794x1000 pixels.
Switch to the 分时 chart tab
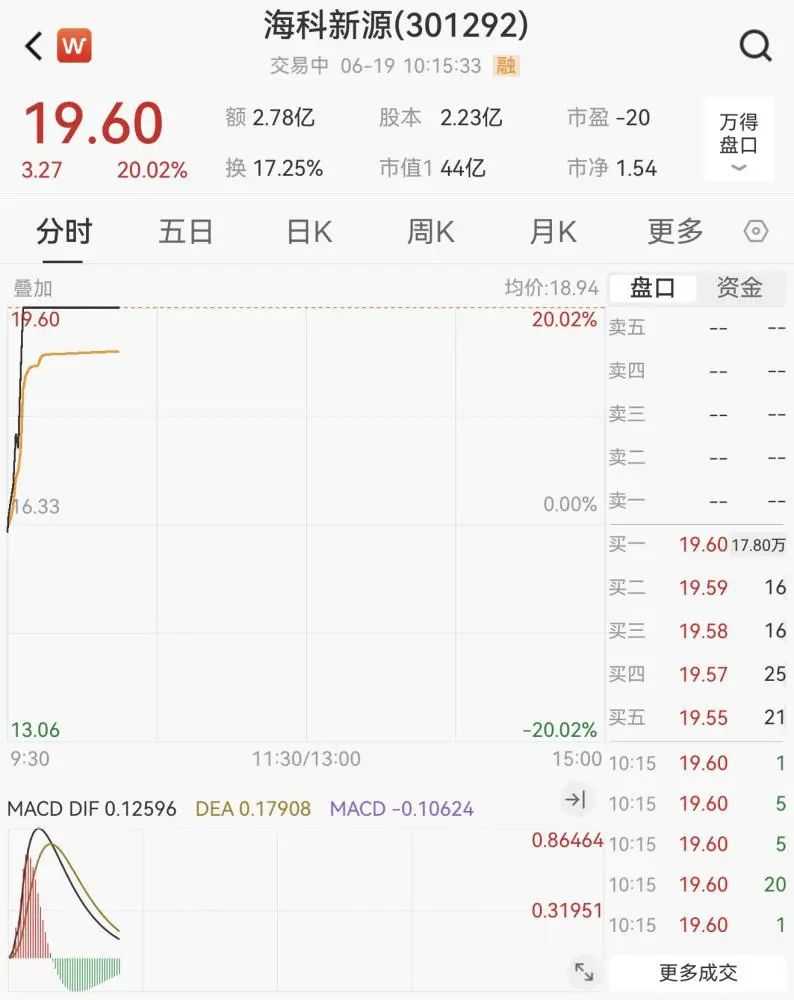pyautogui.click(x=64, y=232)
